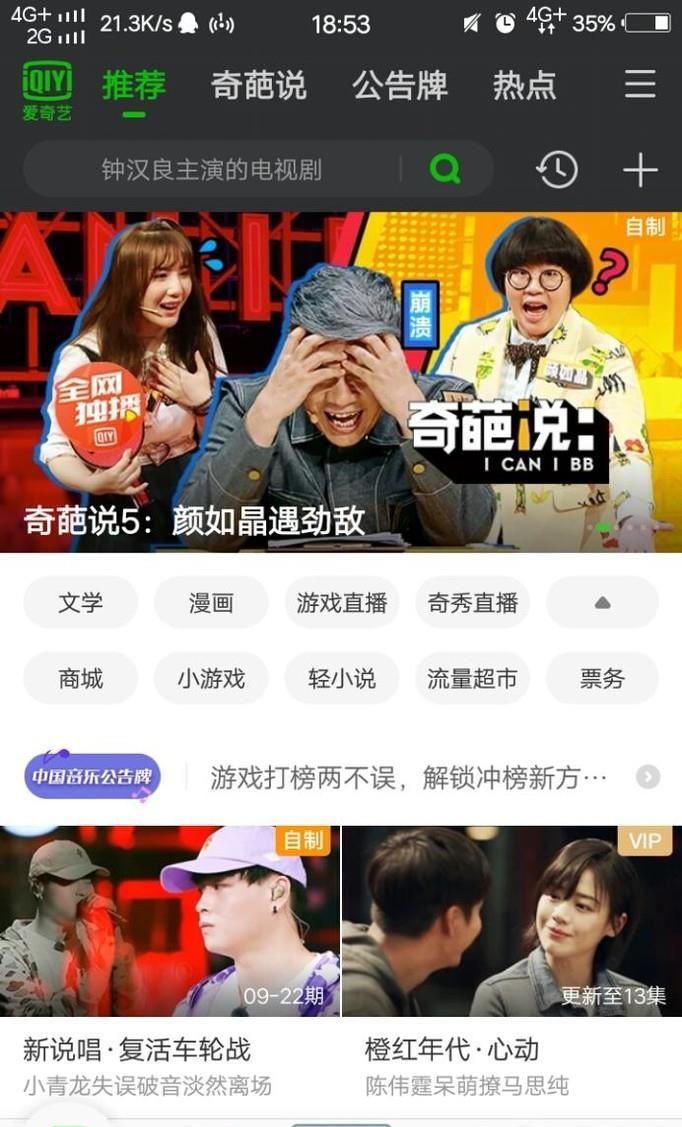The image size is (682, 1127).
Task: Open the channel menu hamburger icon
Action: [x=640, y=84]
